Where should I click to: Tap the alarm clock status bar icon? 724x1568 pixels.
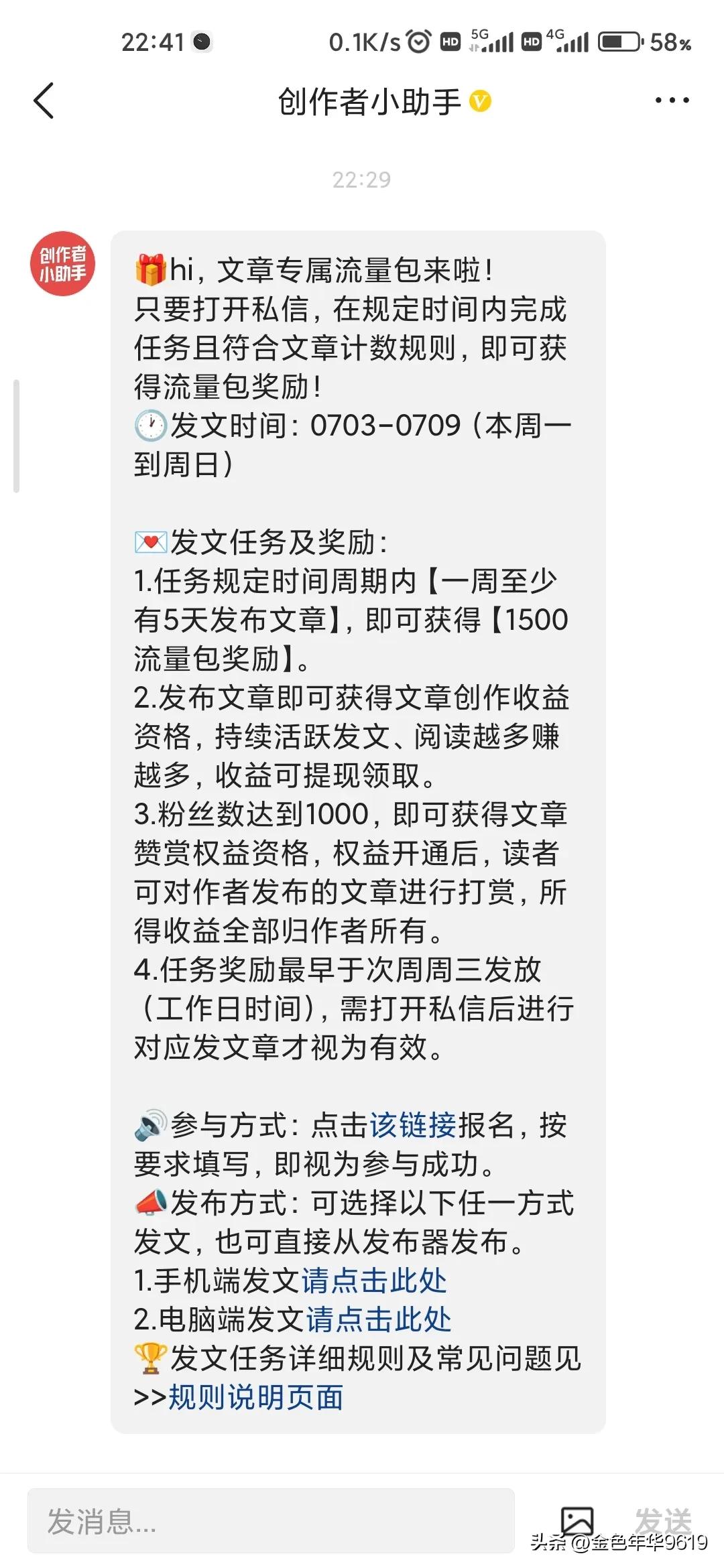(419, 42)
